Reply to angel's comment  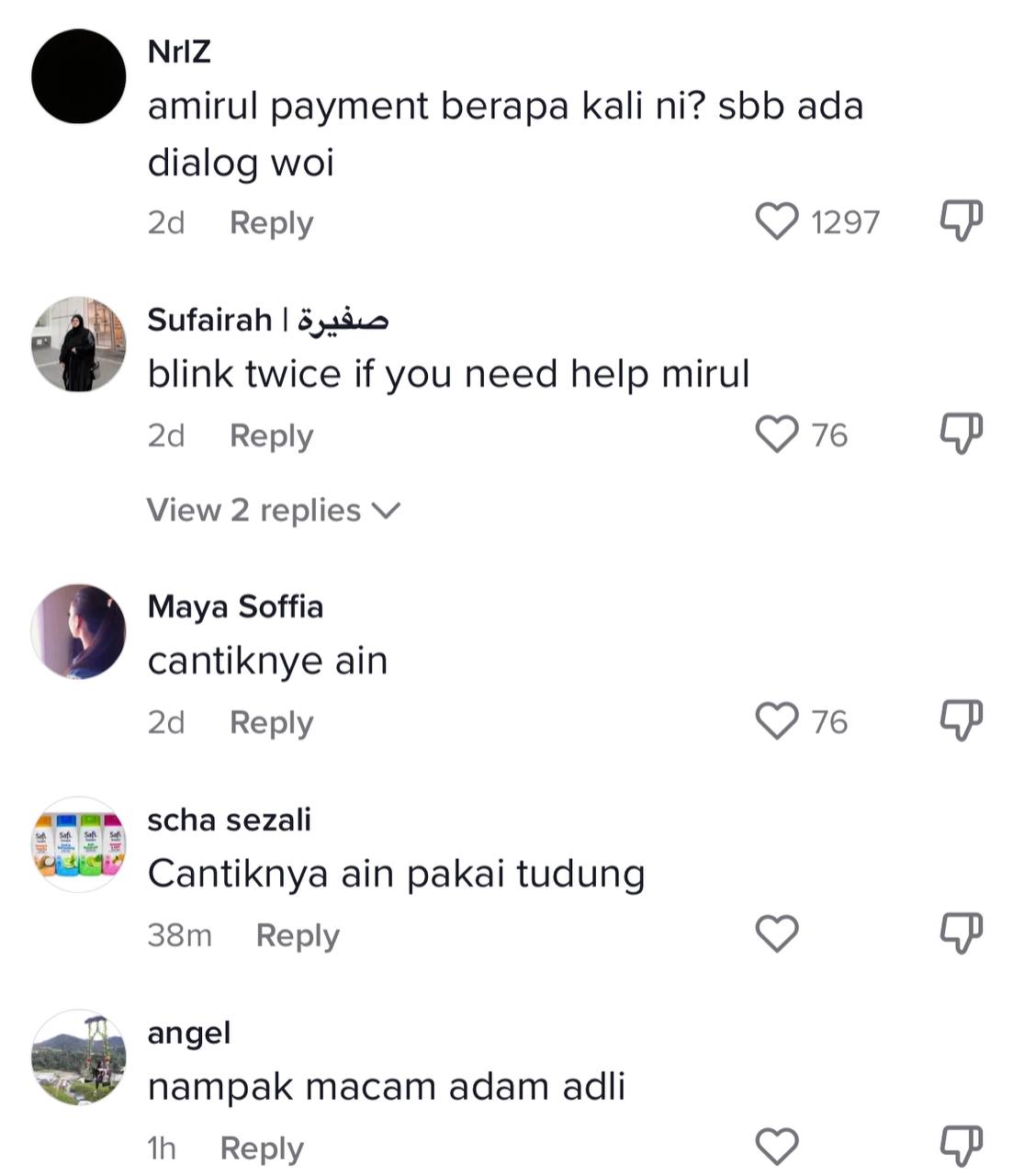coord(262,1148)
